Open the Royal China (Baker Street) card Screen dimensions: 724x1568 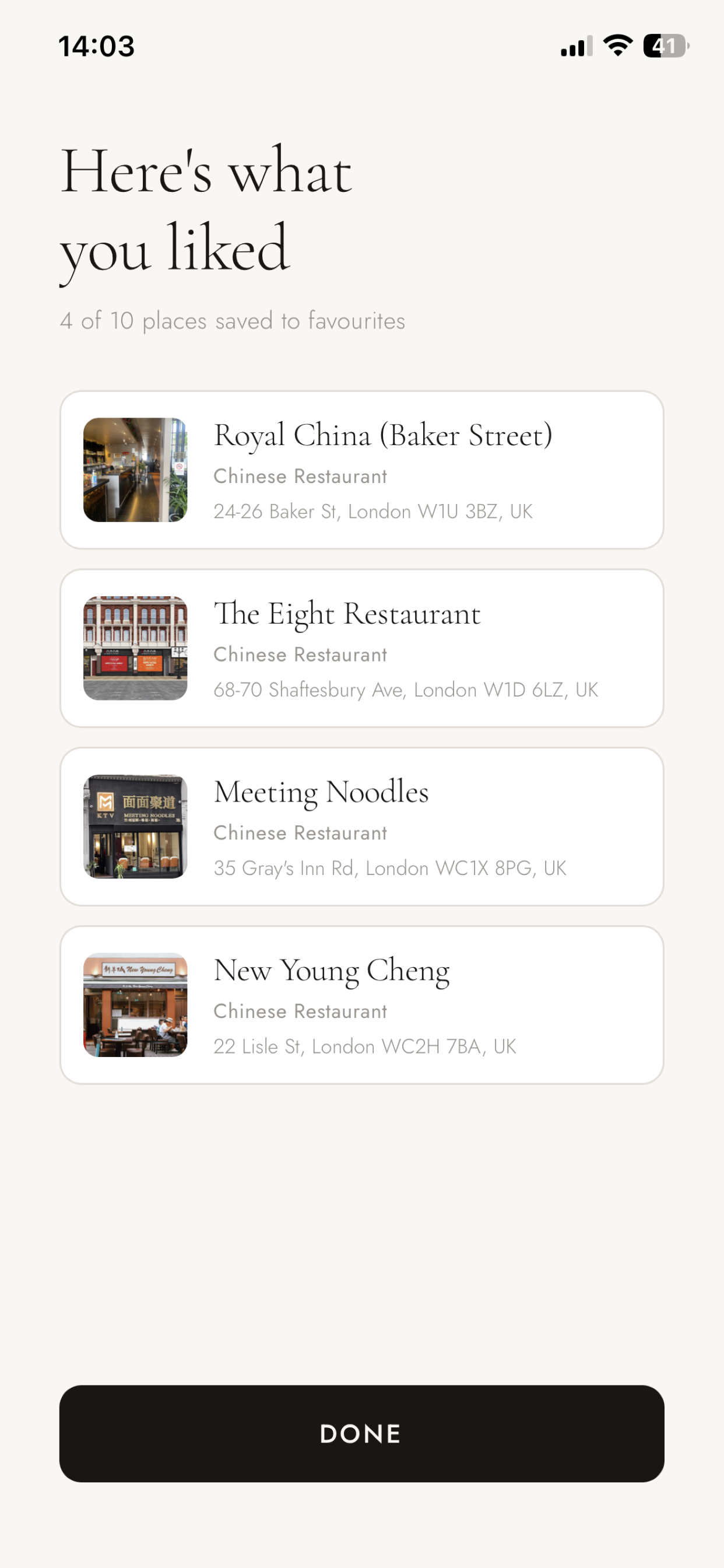[x=361, y=470]
